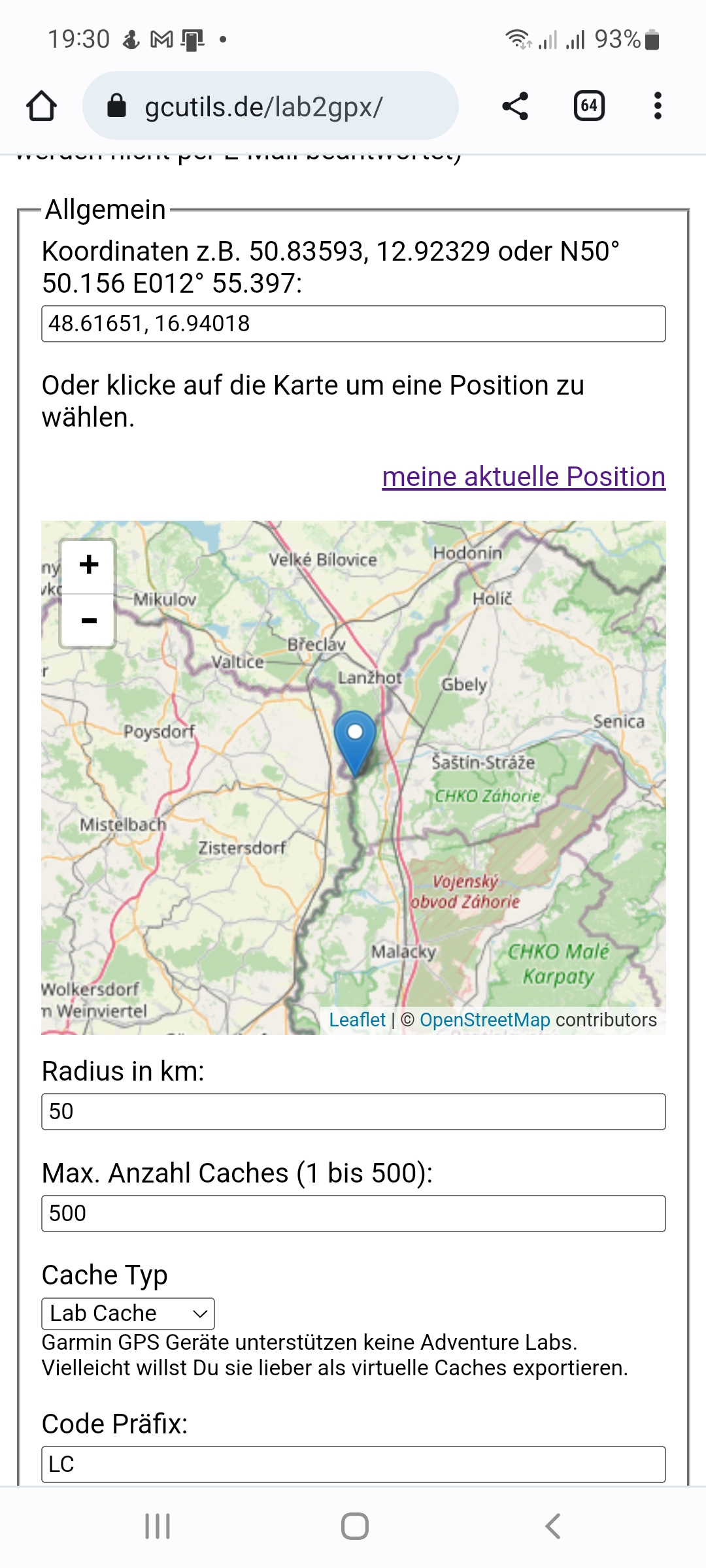Edit the Radius in km field
The width and height of the screenshot is (706, 1568).
click(x=353, y=1111)
